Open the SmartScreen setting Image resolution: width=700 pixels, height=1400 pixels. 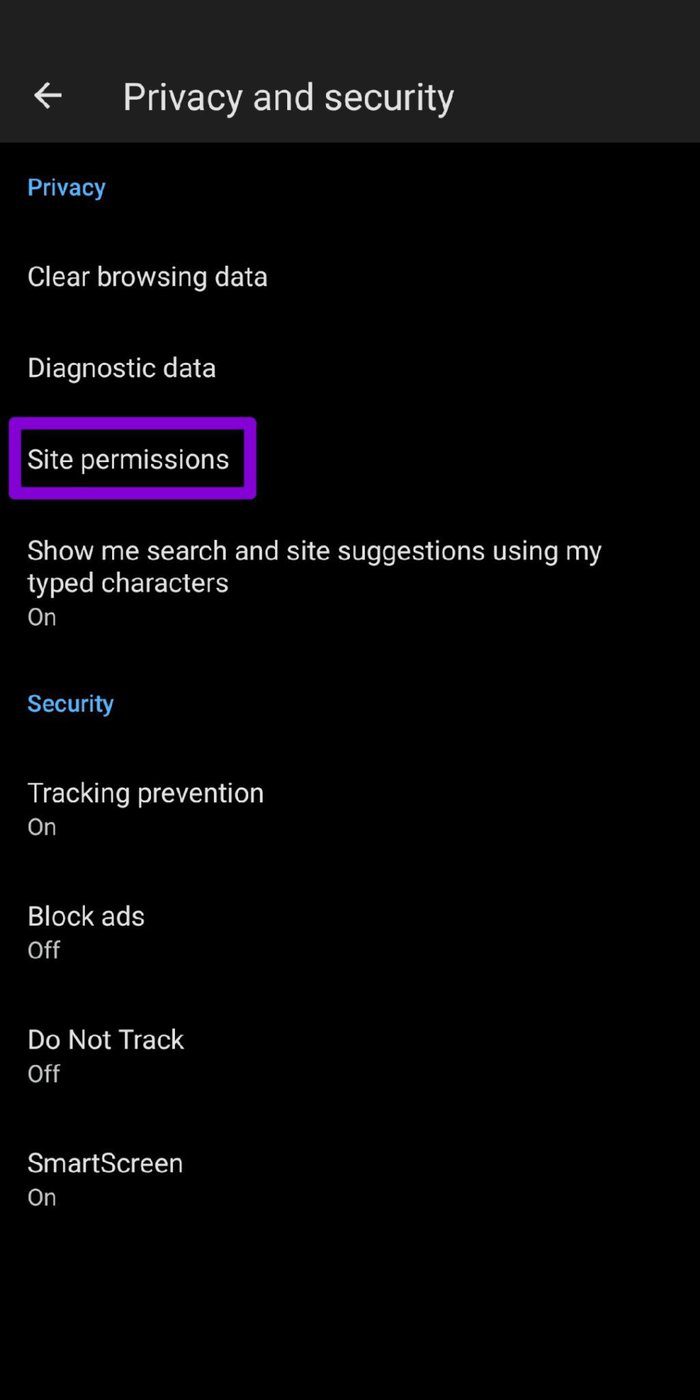[350, 1179]
